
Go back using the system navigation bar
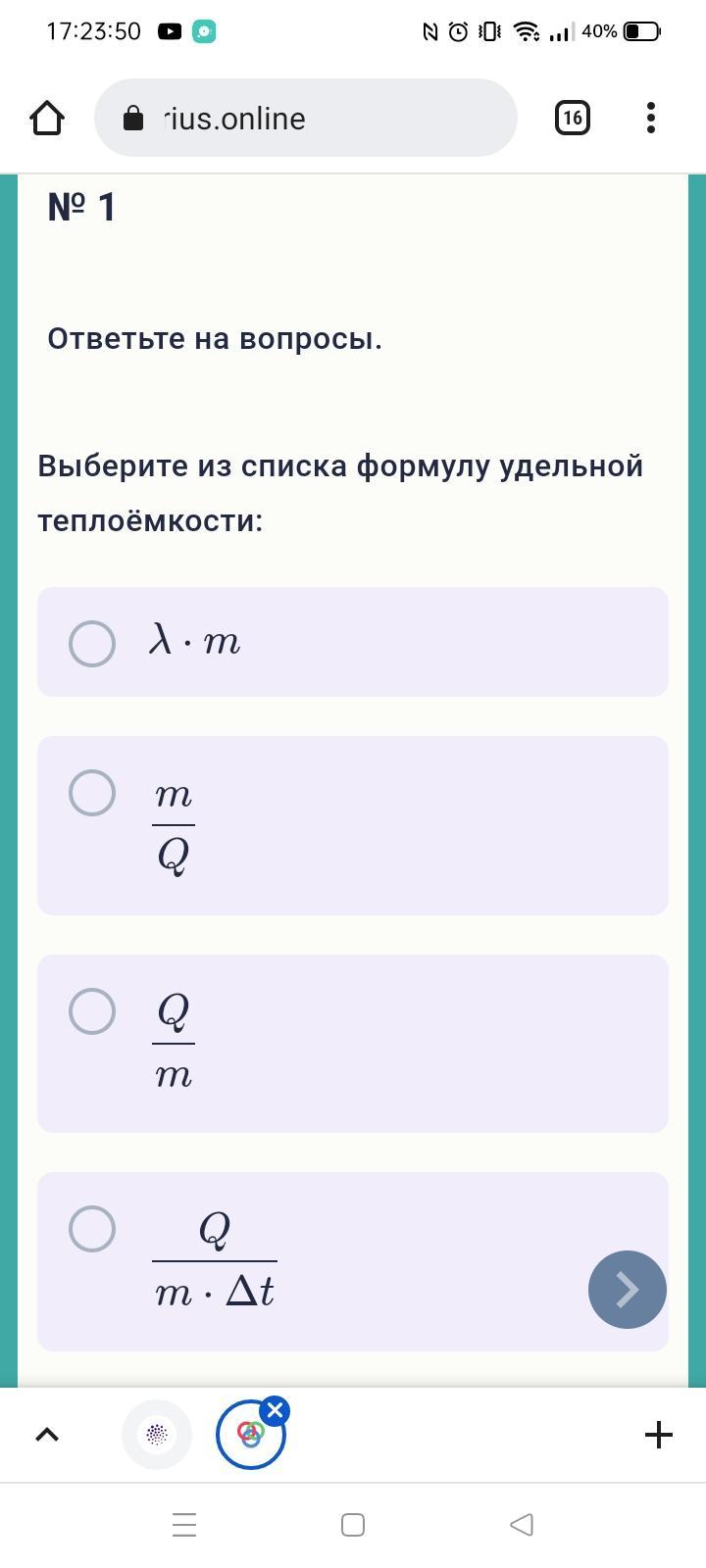tap(522, 1525)
